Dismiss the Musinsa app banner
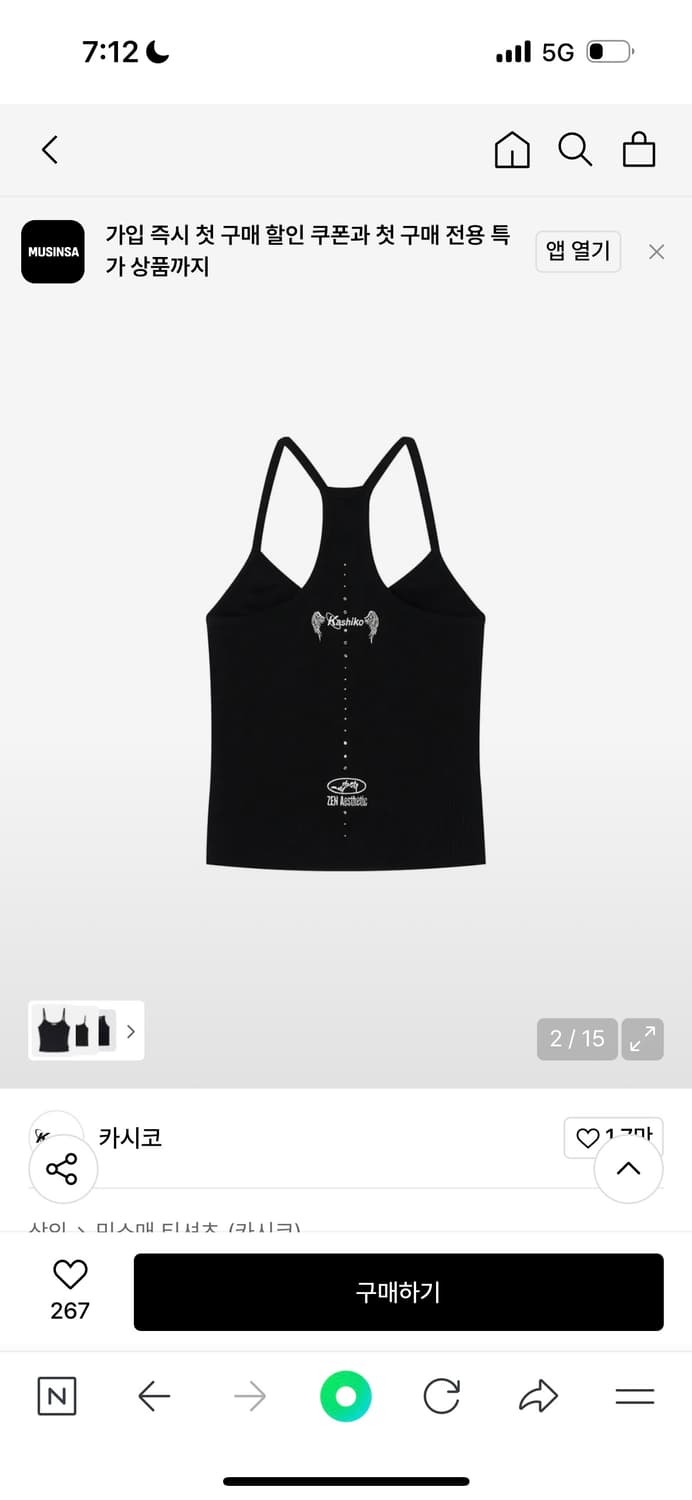692x1500 pixels. tap(656, 252)
